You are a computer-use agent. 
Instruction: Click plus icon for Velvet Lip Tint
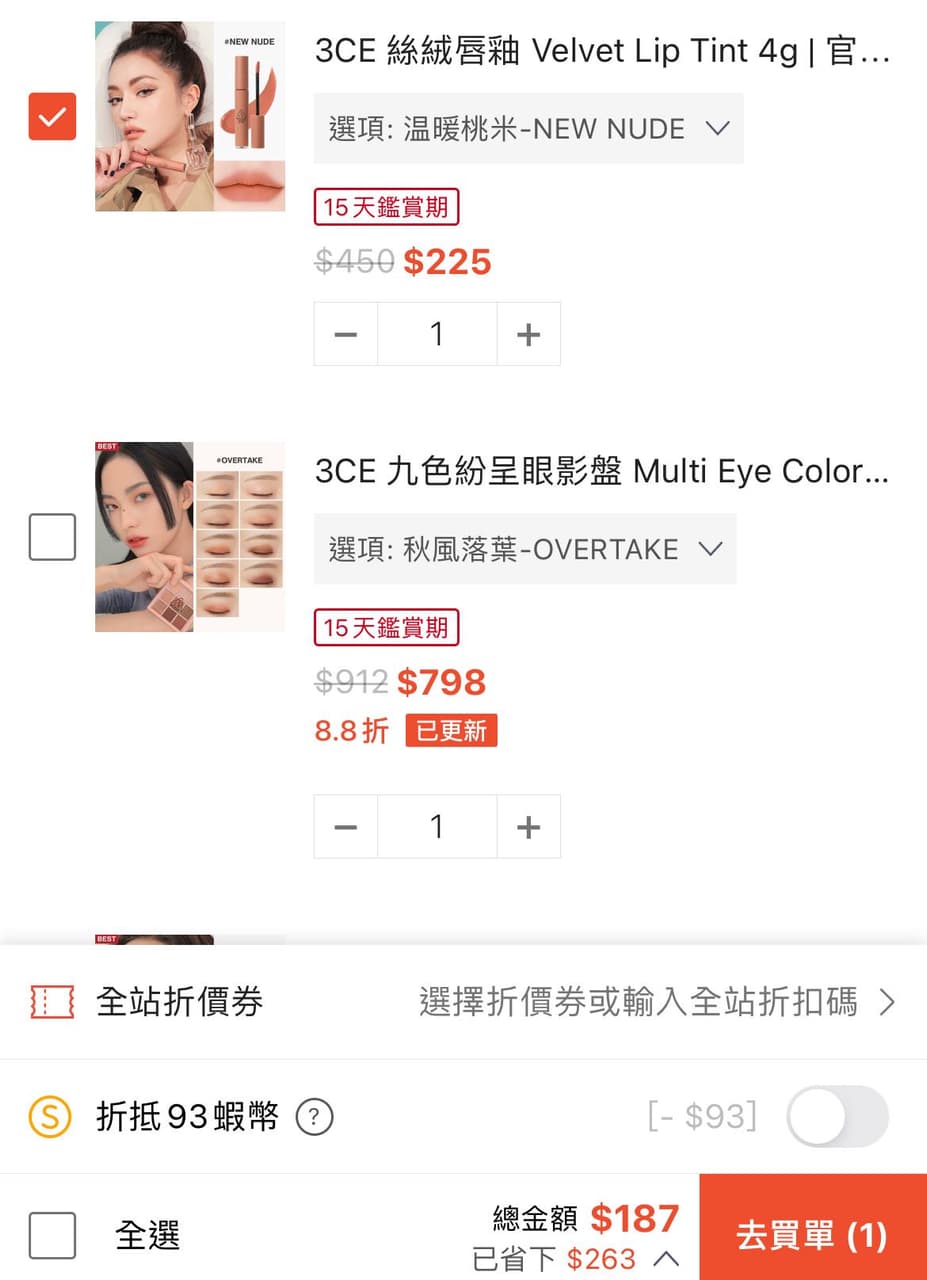pyautogui.click(x=529, y=333)
